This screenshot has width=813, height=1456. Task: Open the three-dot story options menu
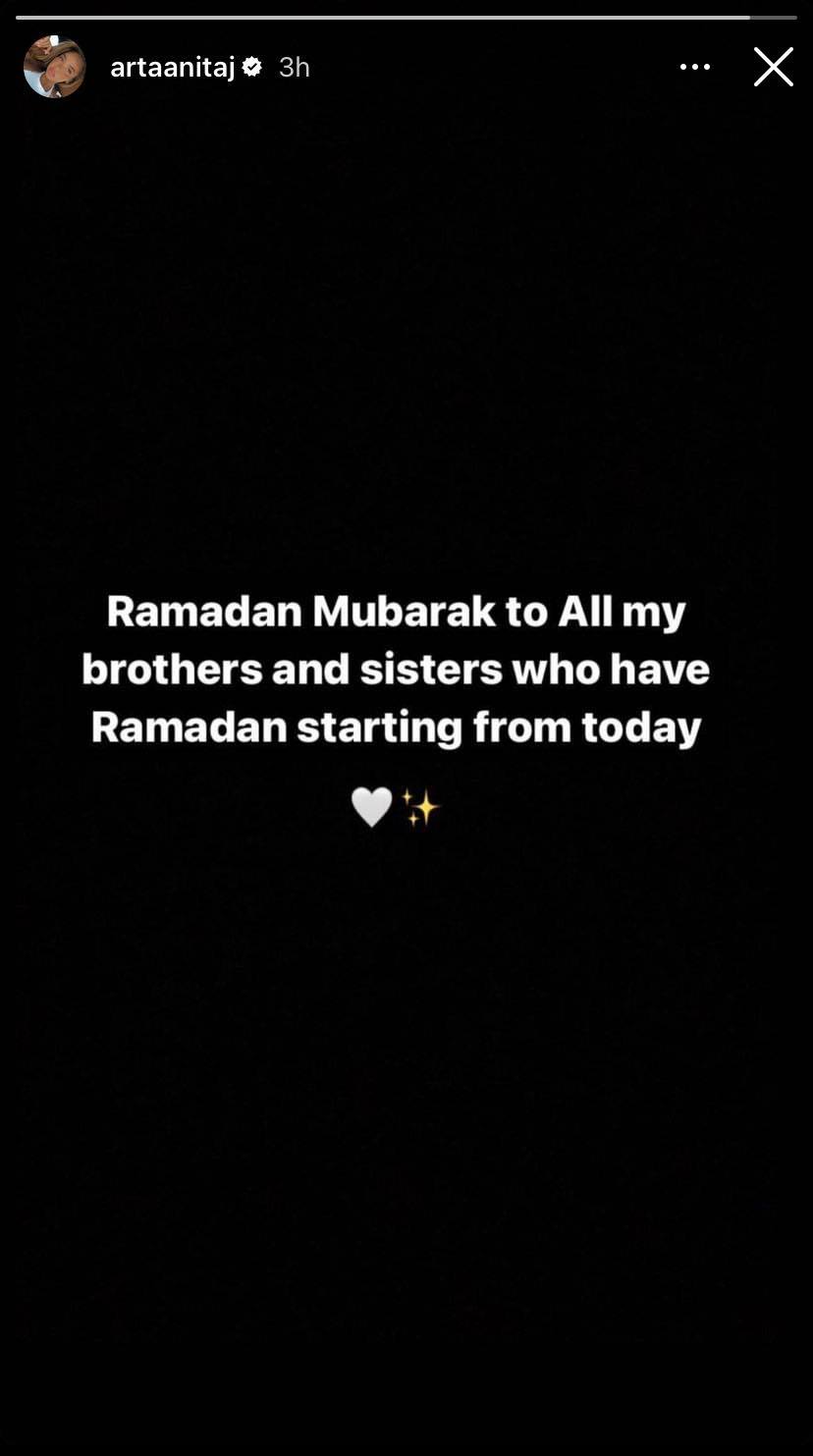694,67
